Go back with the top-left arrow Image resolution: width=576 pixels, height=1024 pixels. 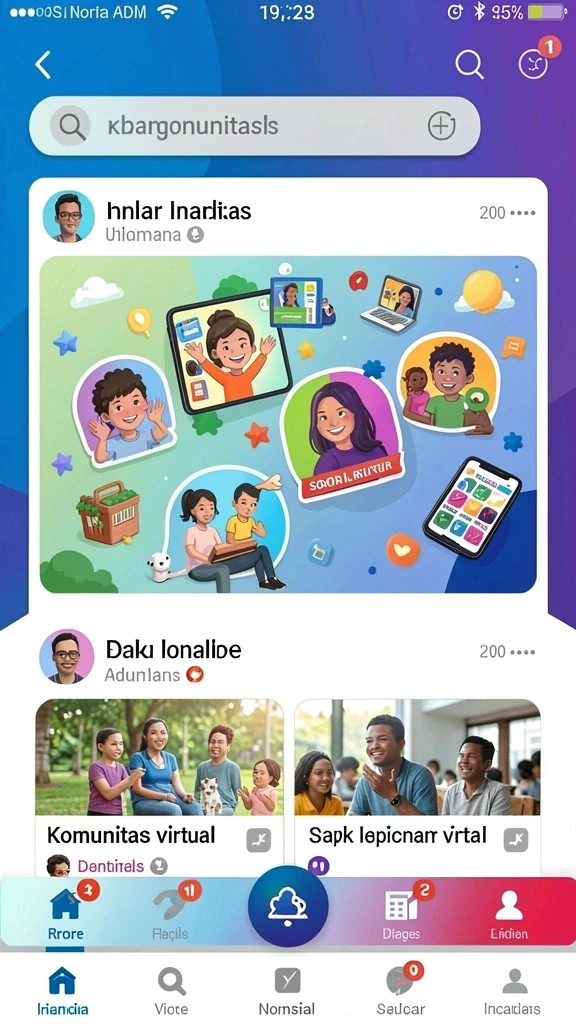click(43, 65)
